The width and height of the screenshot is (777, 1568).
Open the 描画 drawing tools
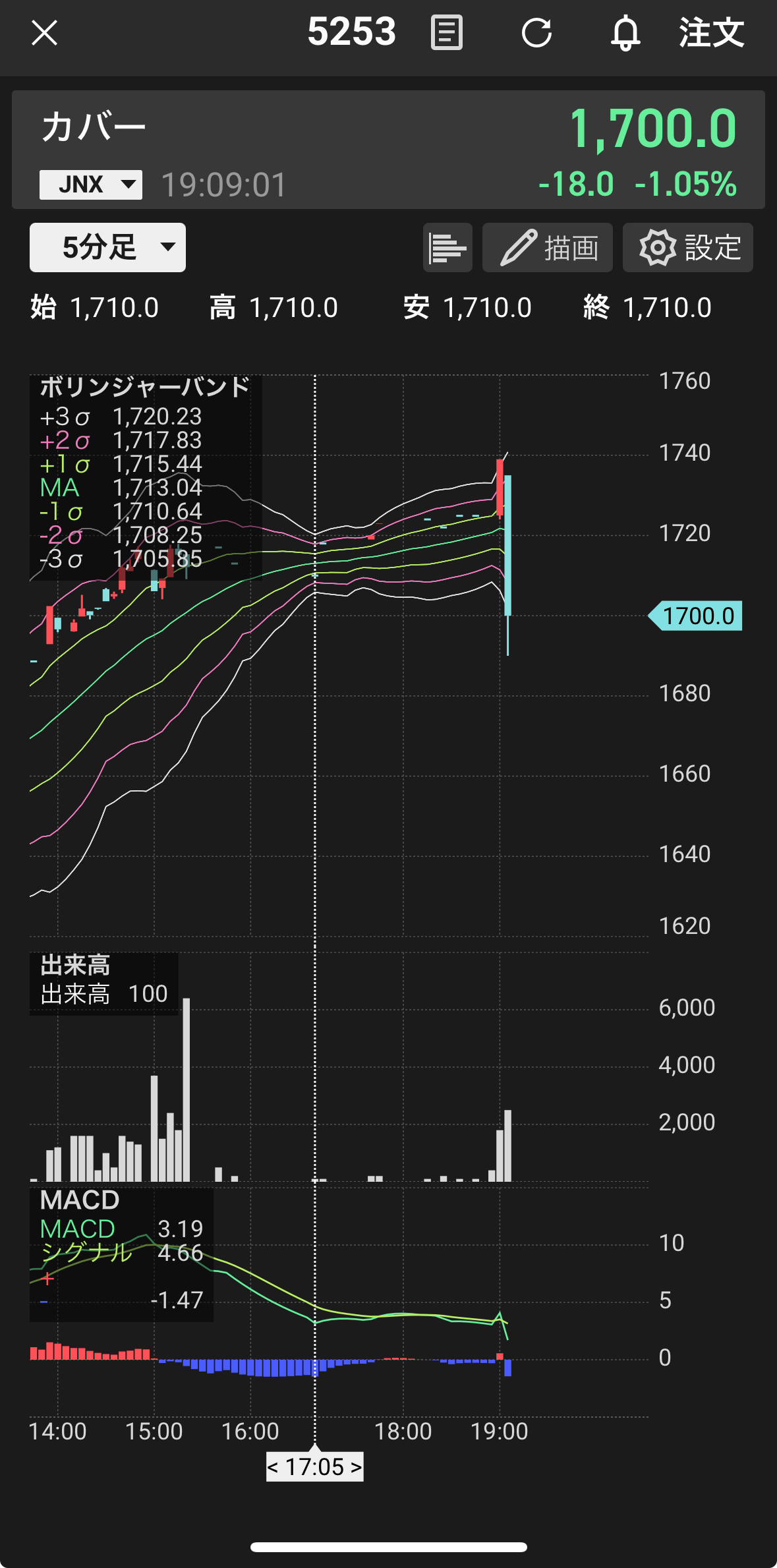click(x=548, y=248)
